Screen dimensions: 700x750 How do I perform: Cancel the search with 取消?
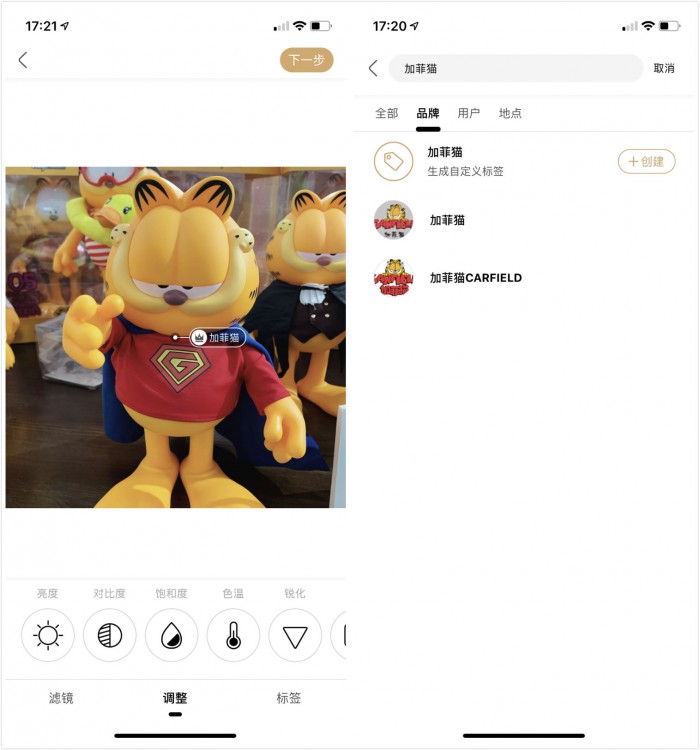tap(664, 68)
